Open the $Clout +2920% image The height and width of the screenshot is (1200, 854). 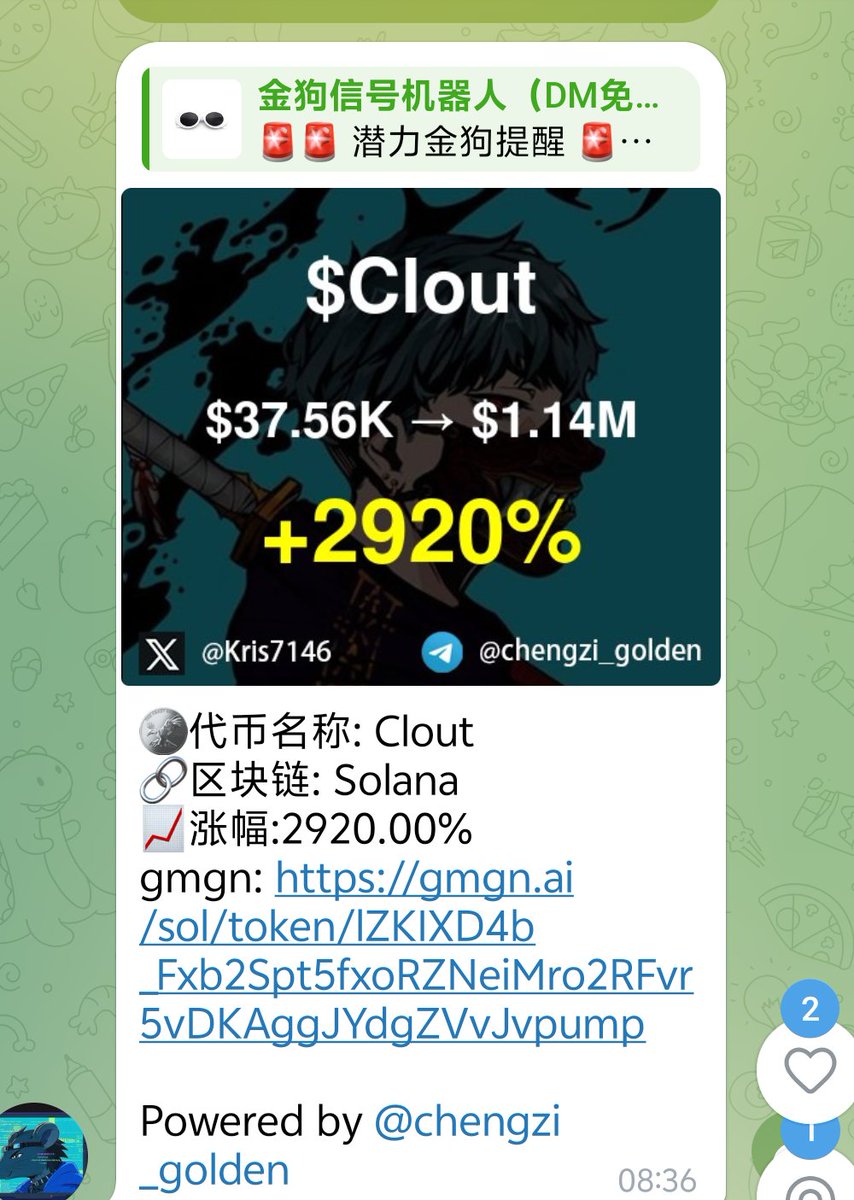pyautogui.click(x=420, y=436)
